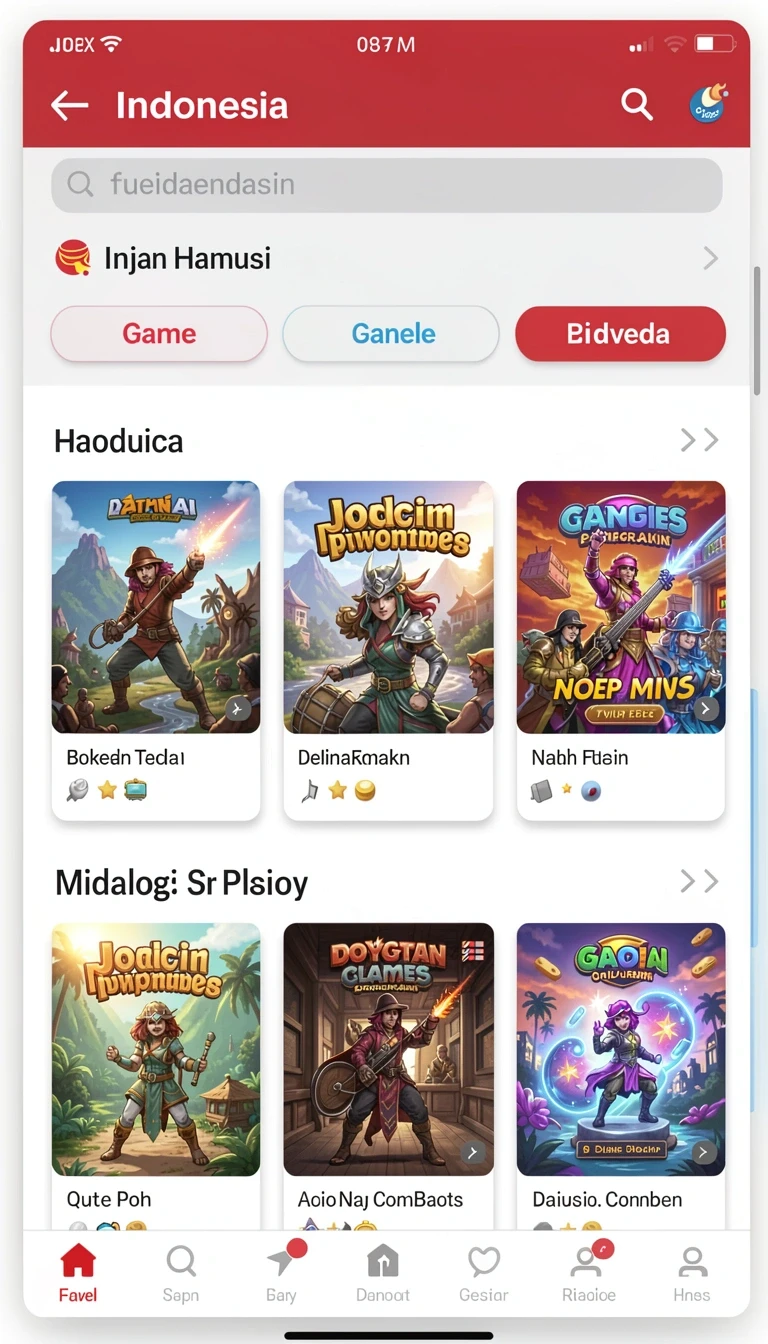Open the Injan Hamusi row

[387, 259]
